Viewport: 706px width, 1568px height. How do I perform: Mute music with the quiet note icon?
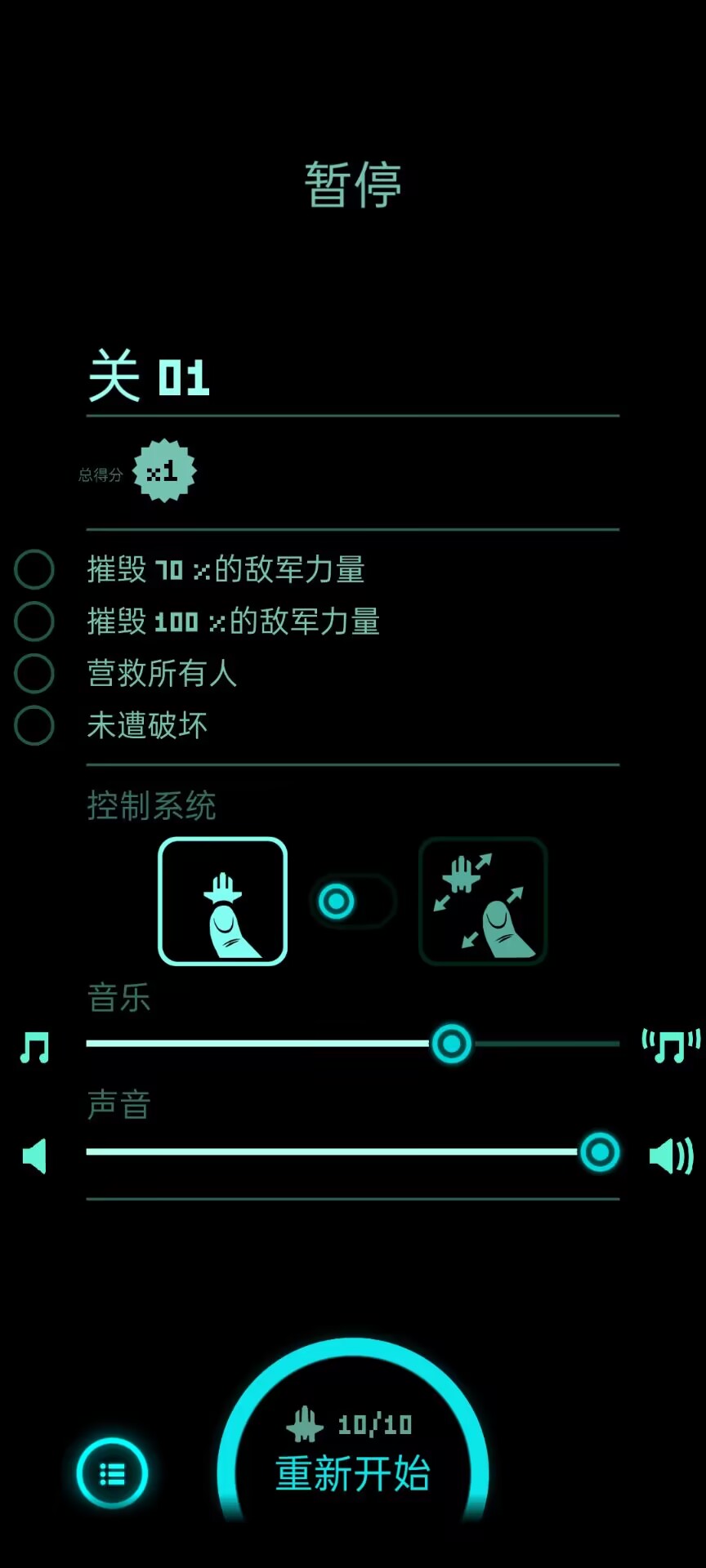pyautogui.click(x=34, y=1047)
